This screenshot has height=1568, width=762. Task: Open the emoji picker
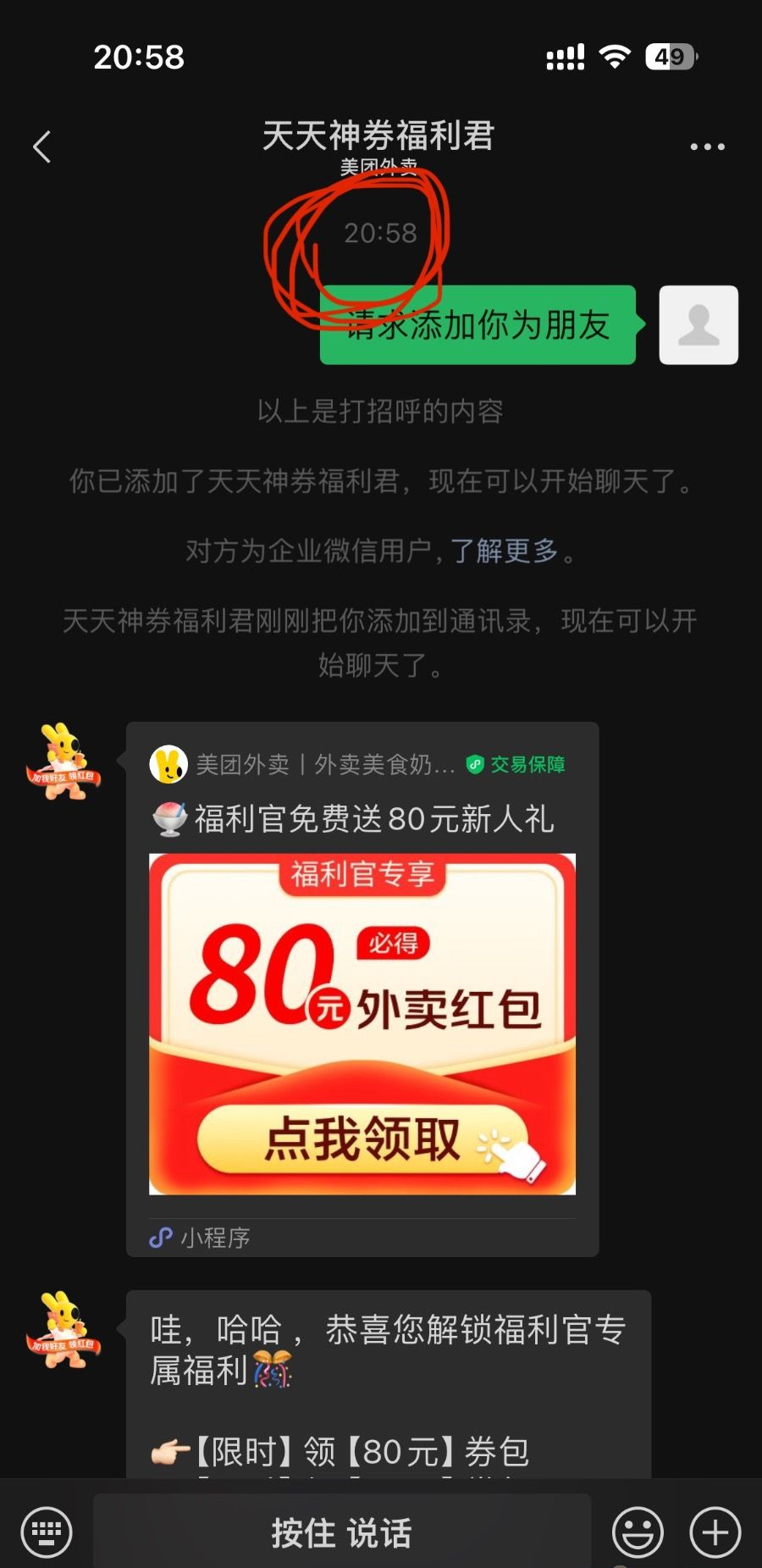638,1532
